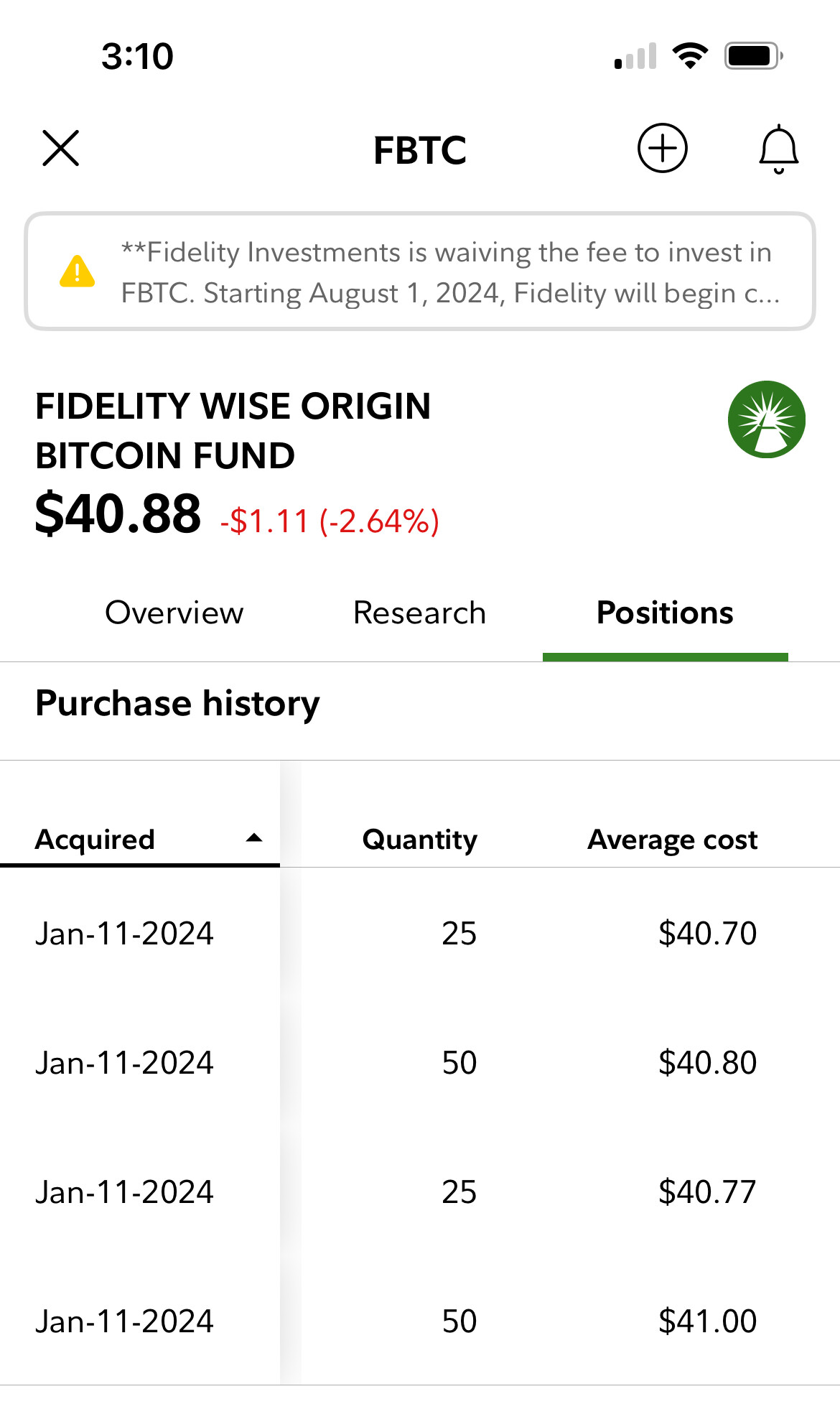Screen dimensions: 840x1417
Task: Toggle sorting by Quantity column
Action: 420,839
